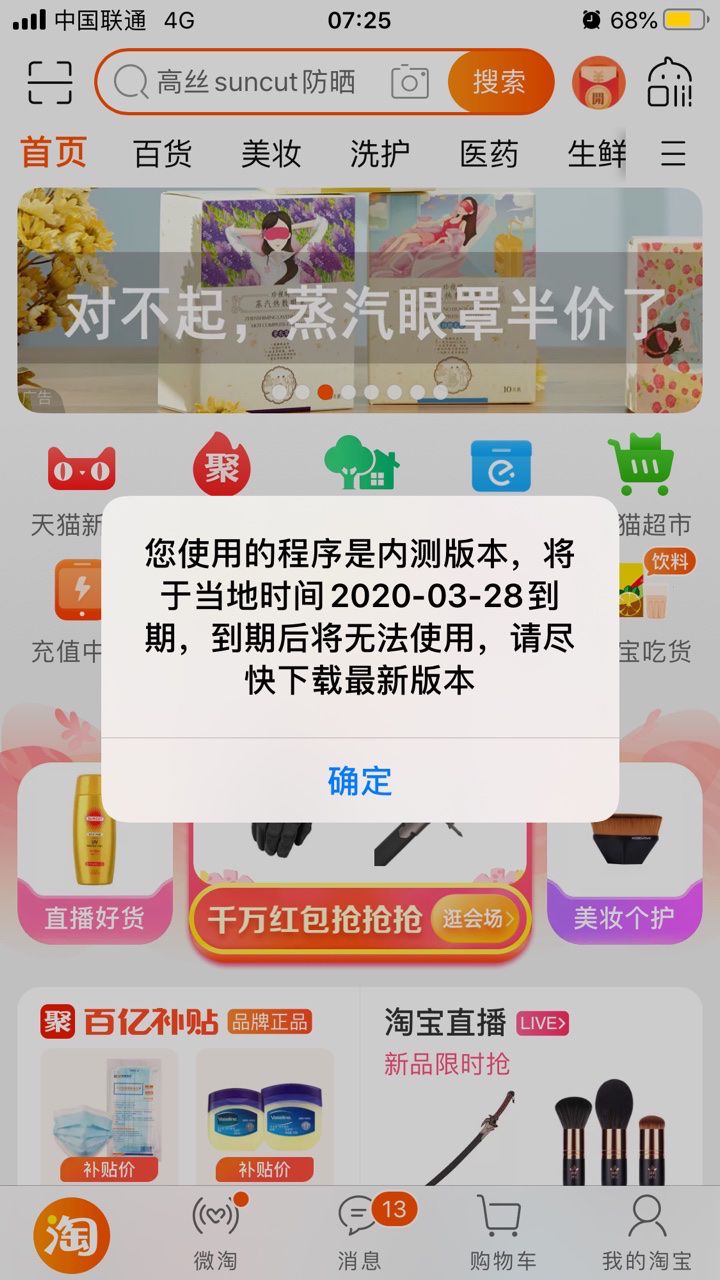
Task: Open the 生鲜 tab
Action: (597, 154)
